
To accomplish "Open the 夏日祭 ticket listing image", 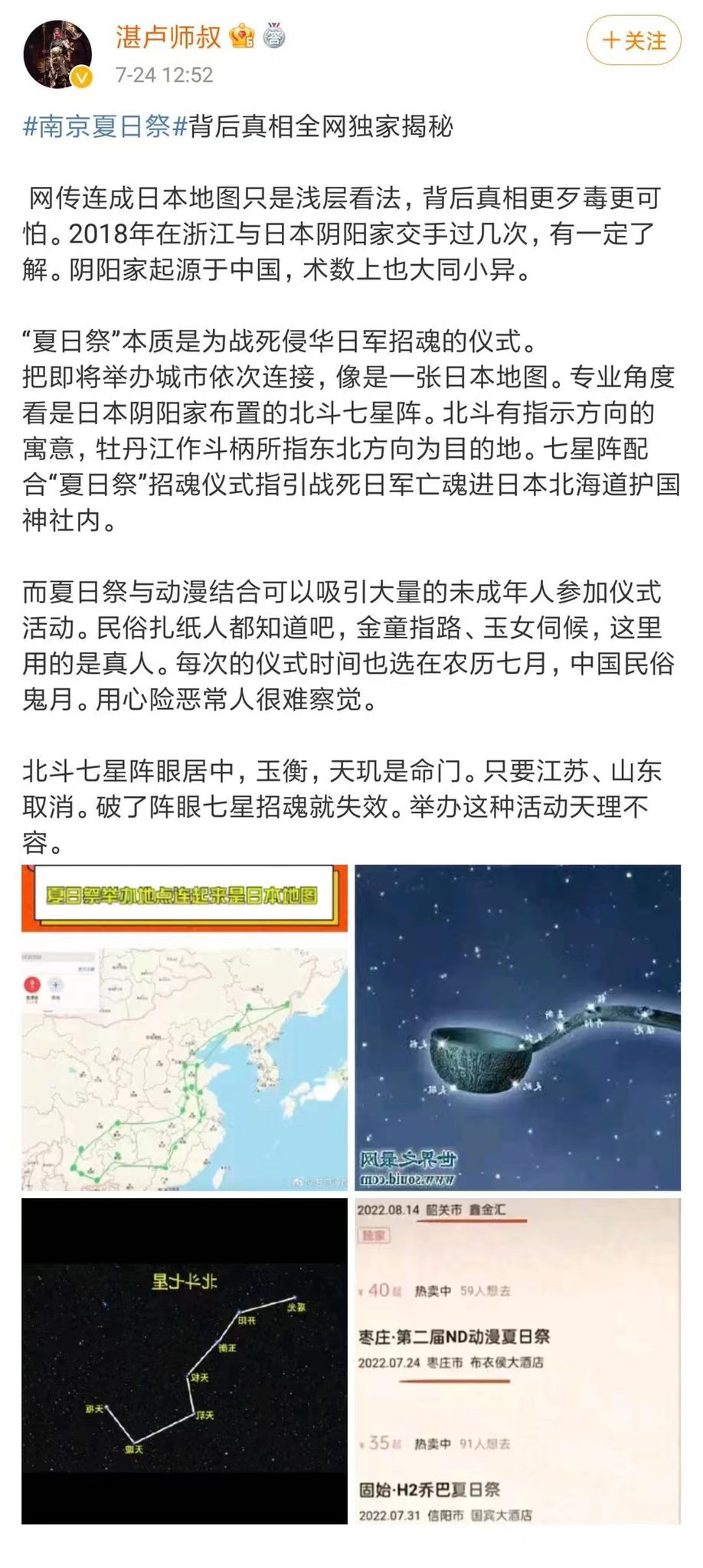I will coord(518,1361).
